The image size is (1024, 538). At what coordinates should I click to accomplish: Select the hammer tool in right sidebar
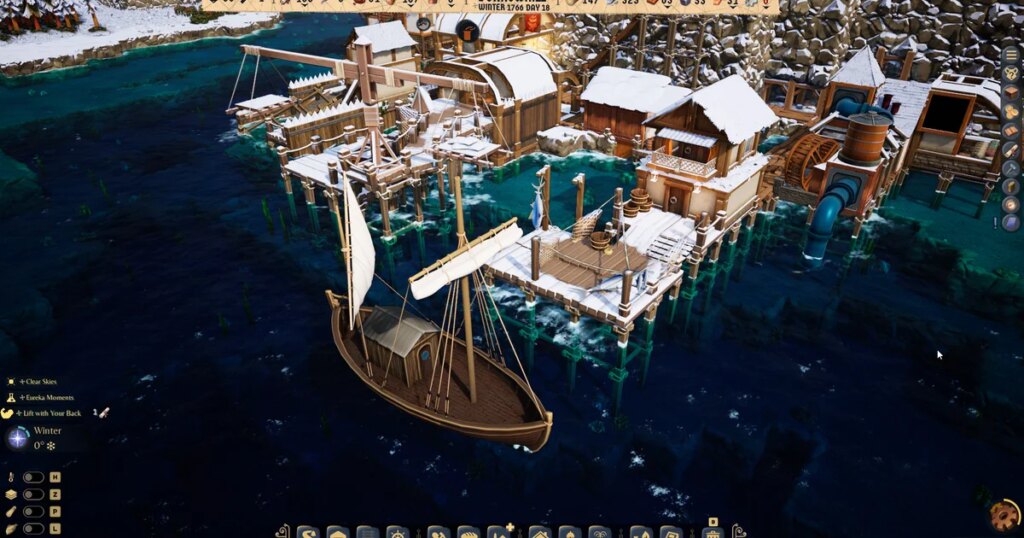click(1012, 168)
